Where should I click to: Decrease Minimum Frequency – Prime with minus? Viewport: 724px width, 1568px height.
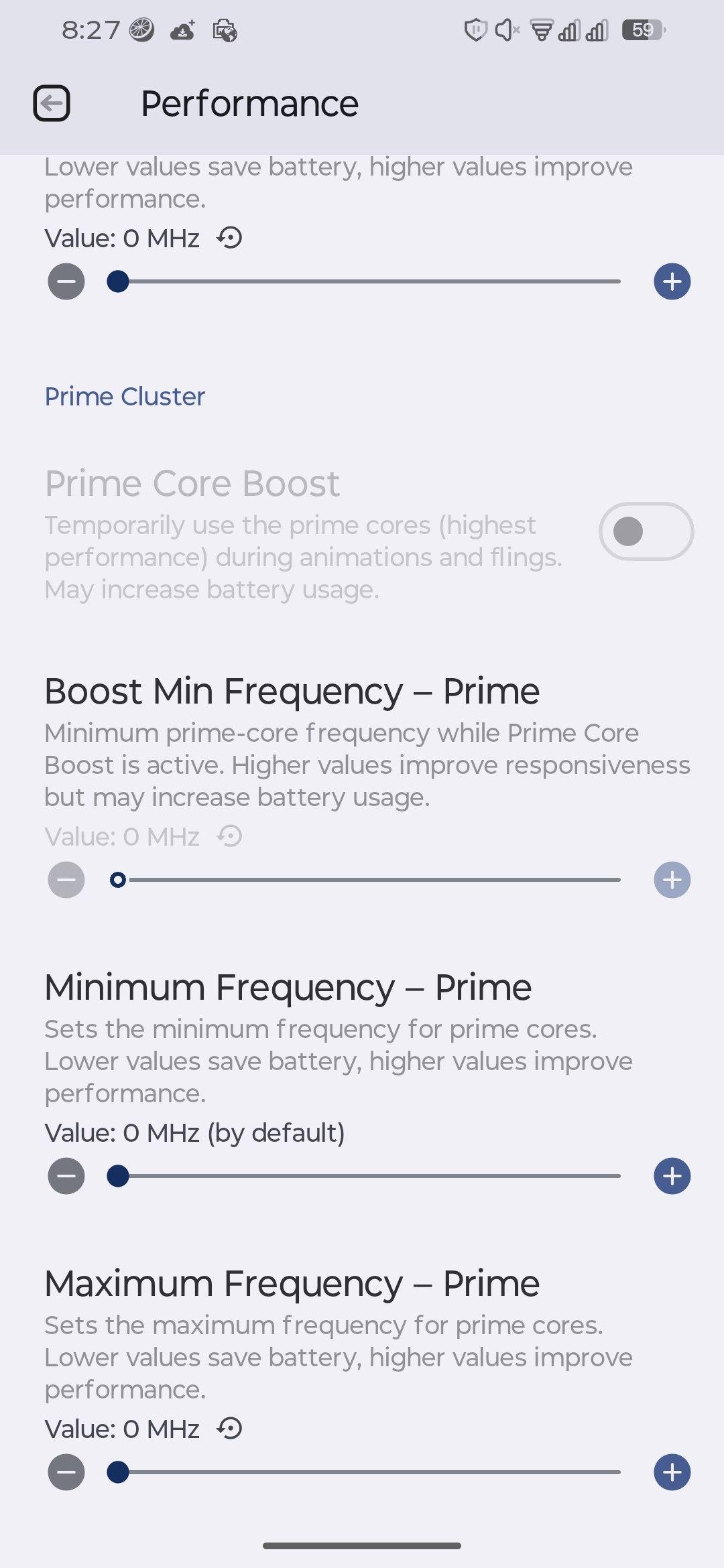pyautogui.click(x=66, y=1176)
